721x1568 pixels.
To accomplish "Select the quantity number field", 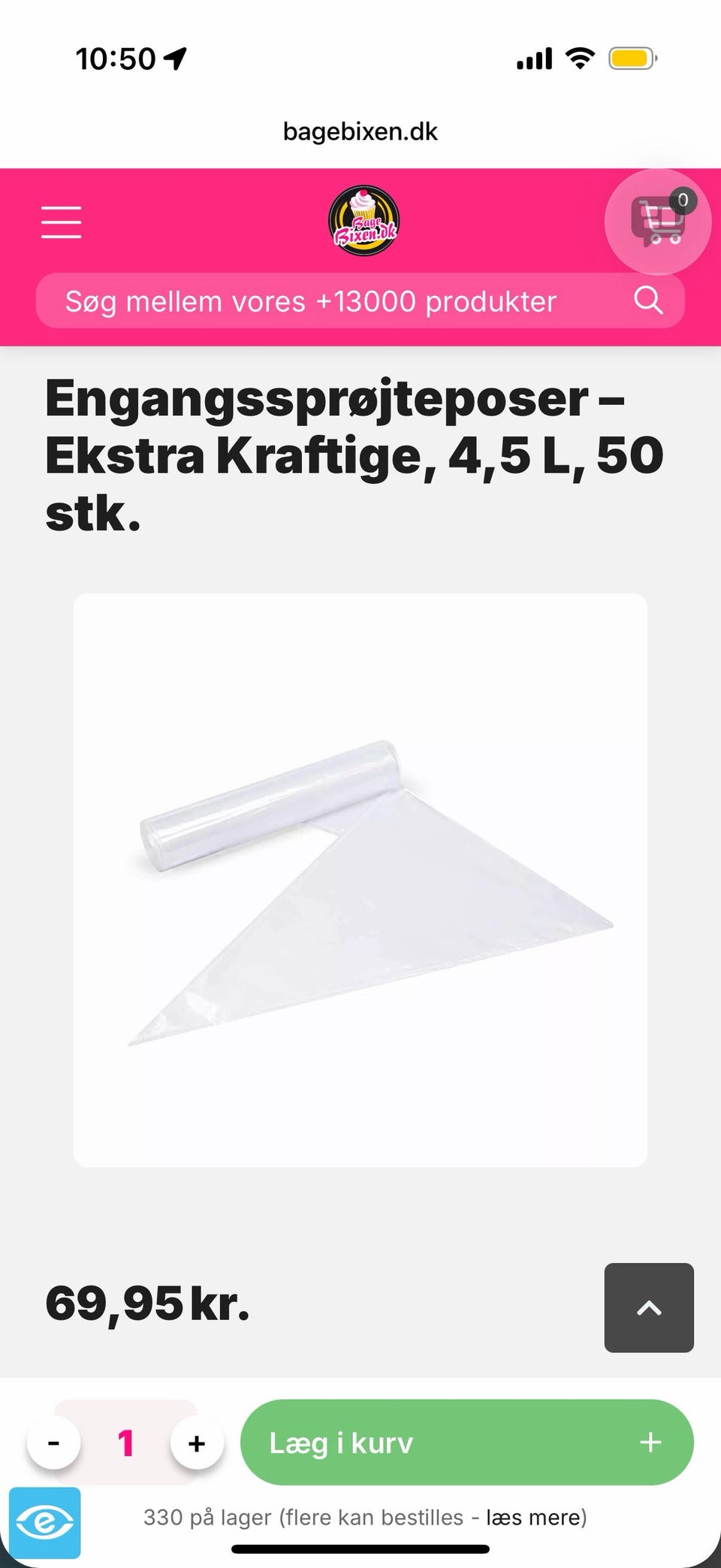I will coord(125,1443).
